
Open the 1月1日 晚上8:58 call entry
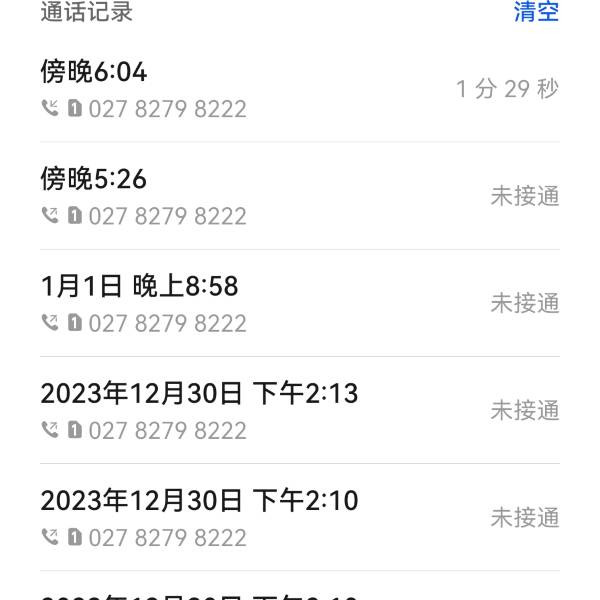(298, 303)
